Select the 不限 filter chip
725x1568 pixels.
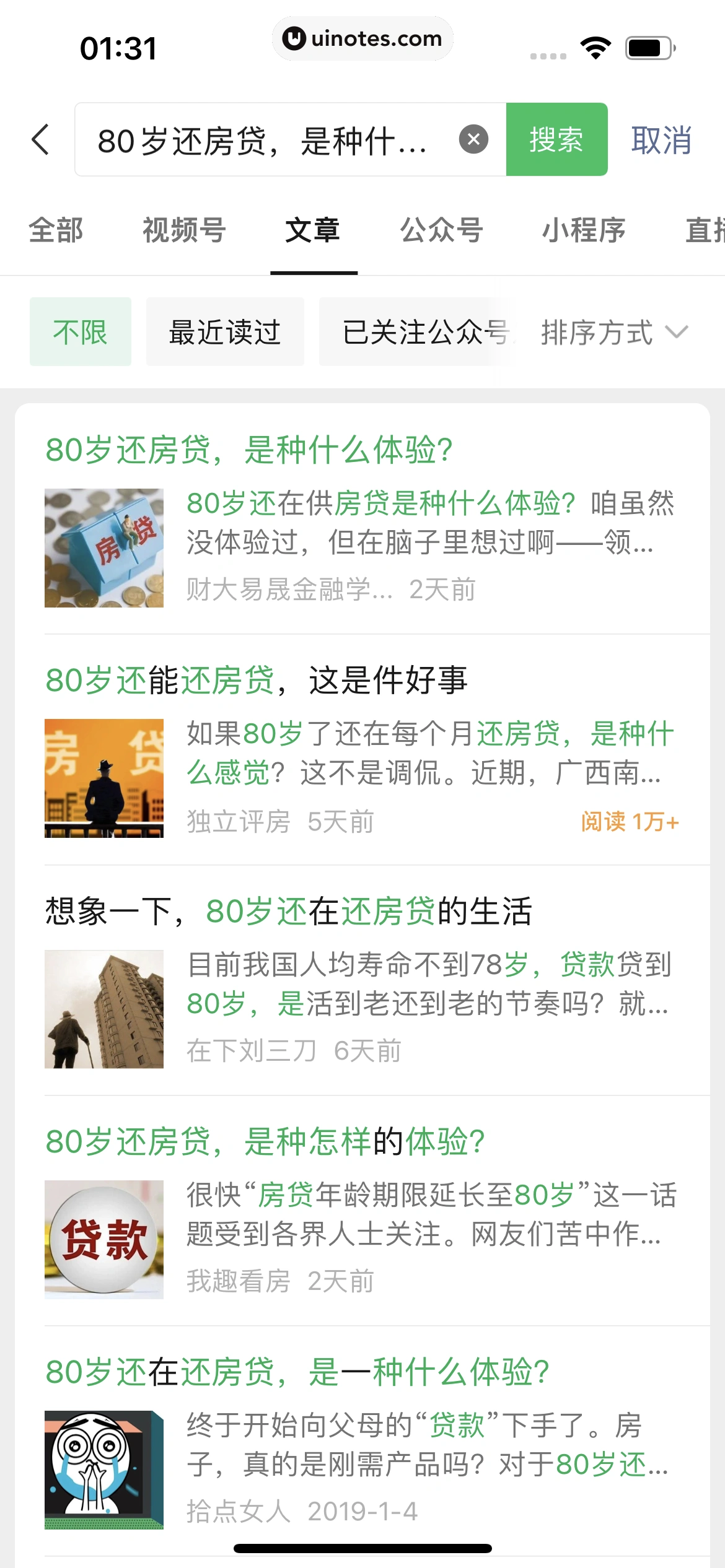[x=81, y=332]
